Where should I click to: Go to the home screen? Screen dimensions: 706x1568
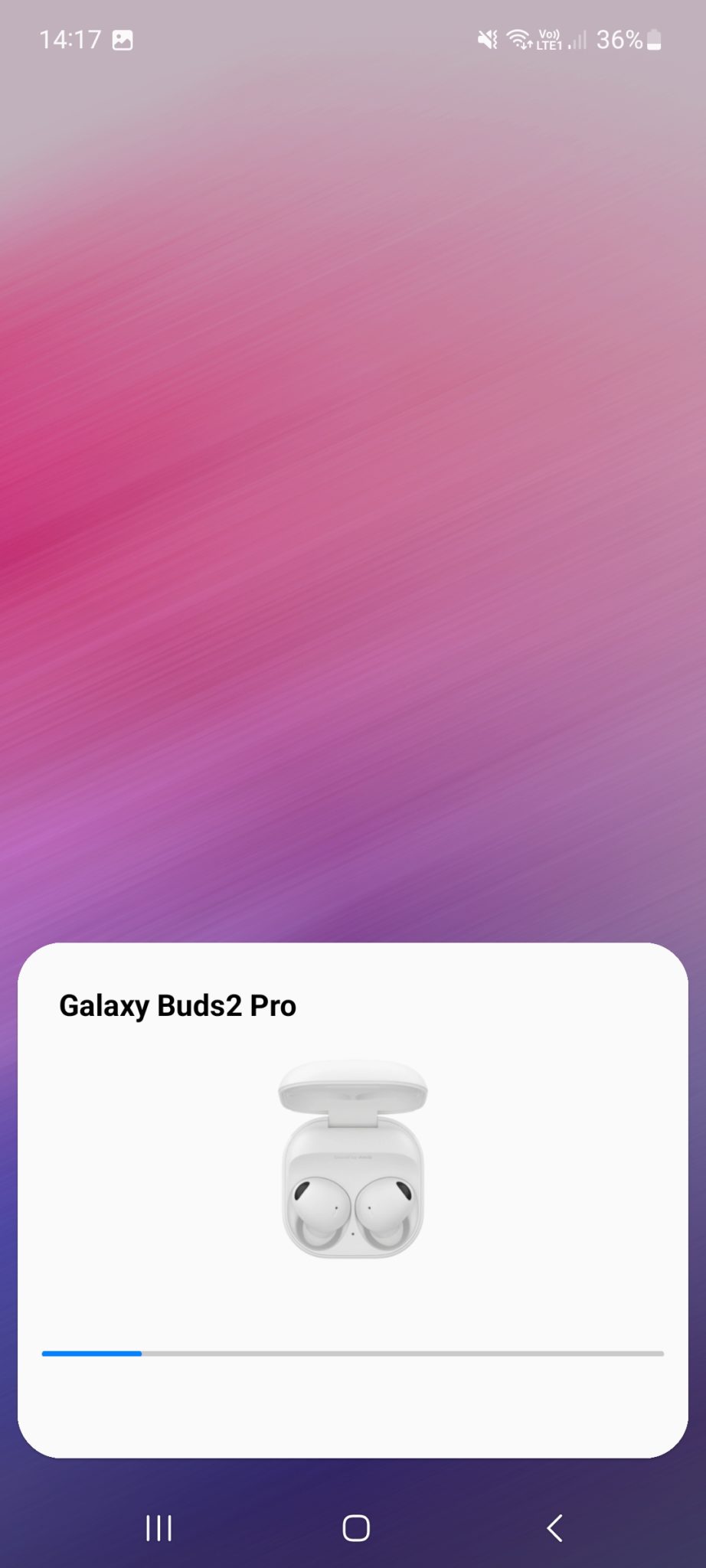tap(355, 1527)
